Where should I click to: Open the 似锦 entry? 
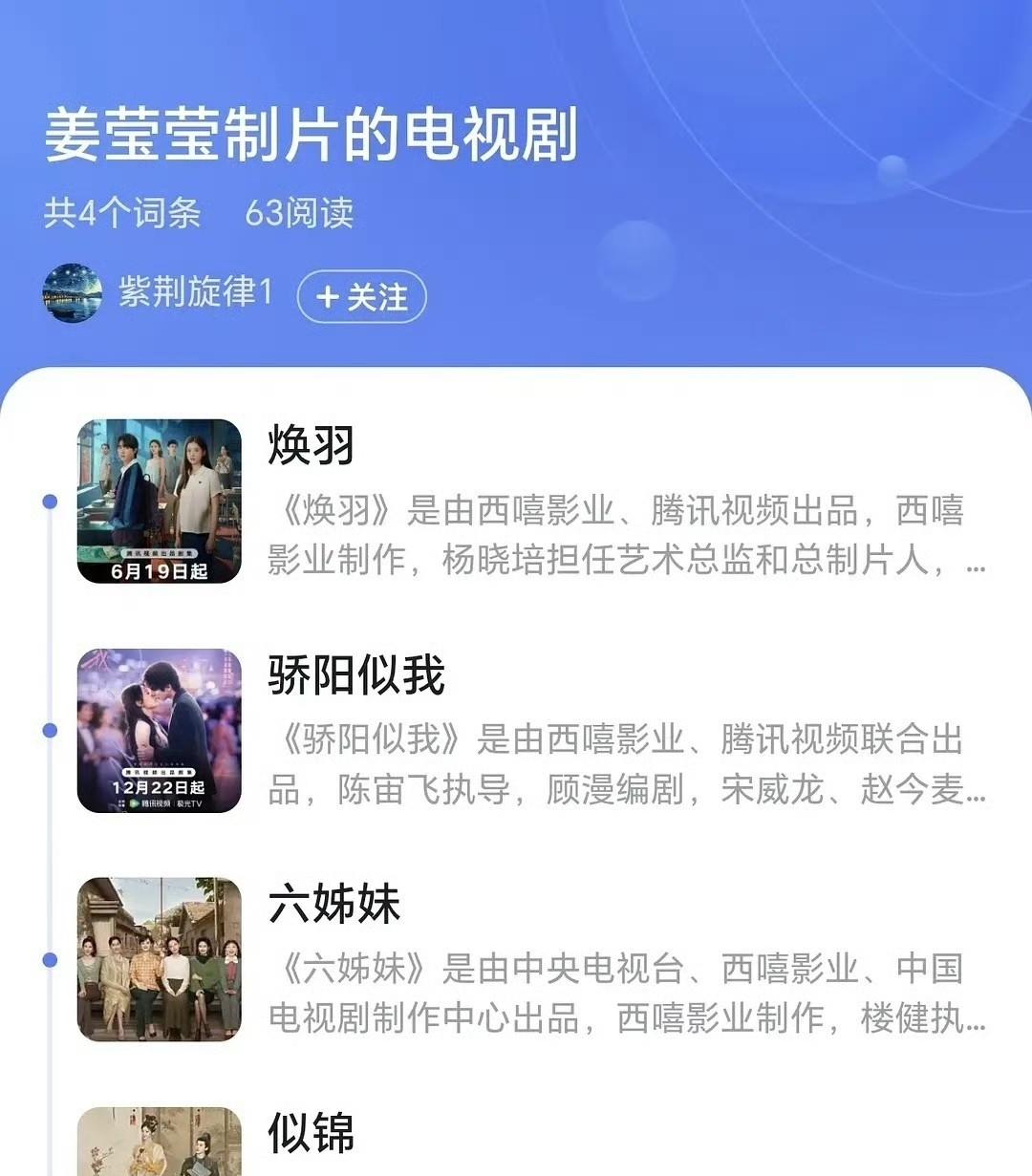tap(312, 1133)
